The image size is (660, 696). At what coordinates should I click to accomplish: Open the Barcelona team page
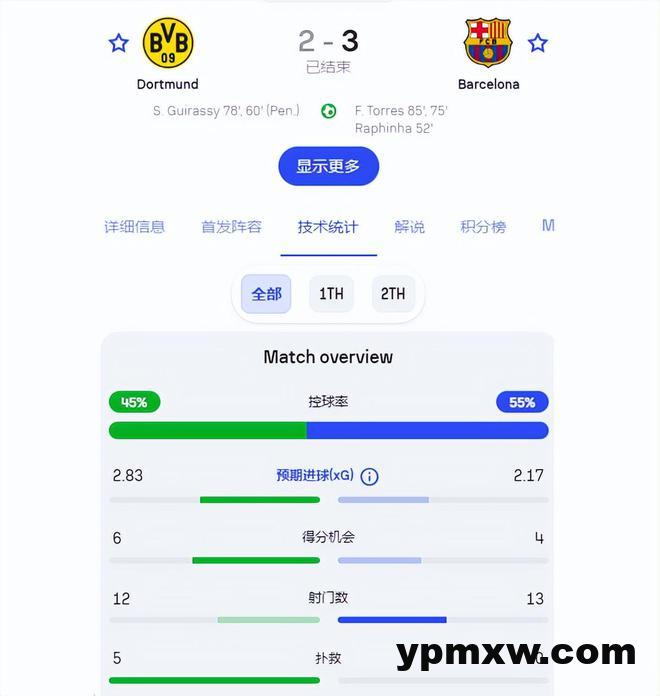coord(488,43)
